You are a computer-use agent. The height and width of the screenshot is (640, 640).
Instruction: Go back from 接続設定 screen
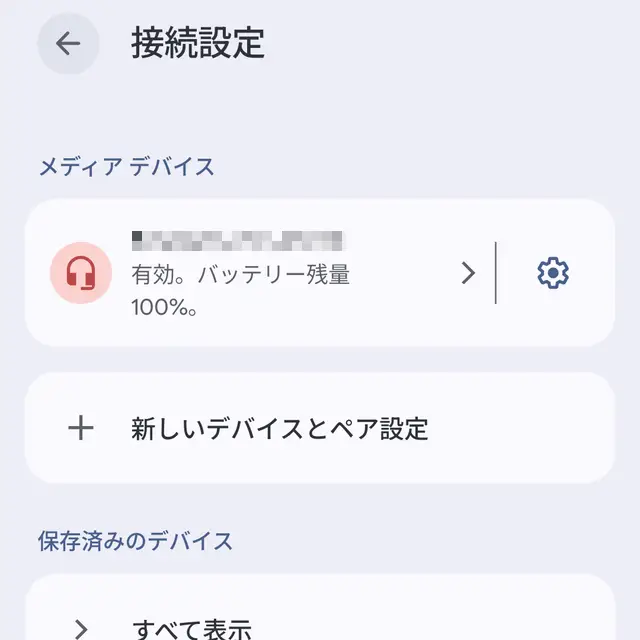(68, 44)
